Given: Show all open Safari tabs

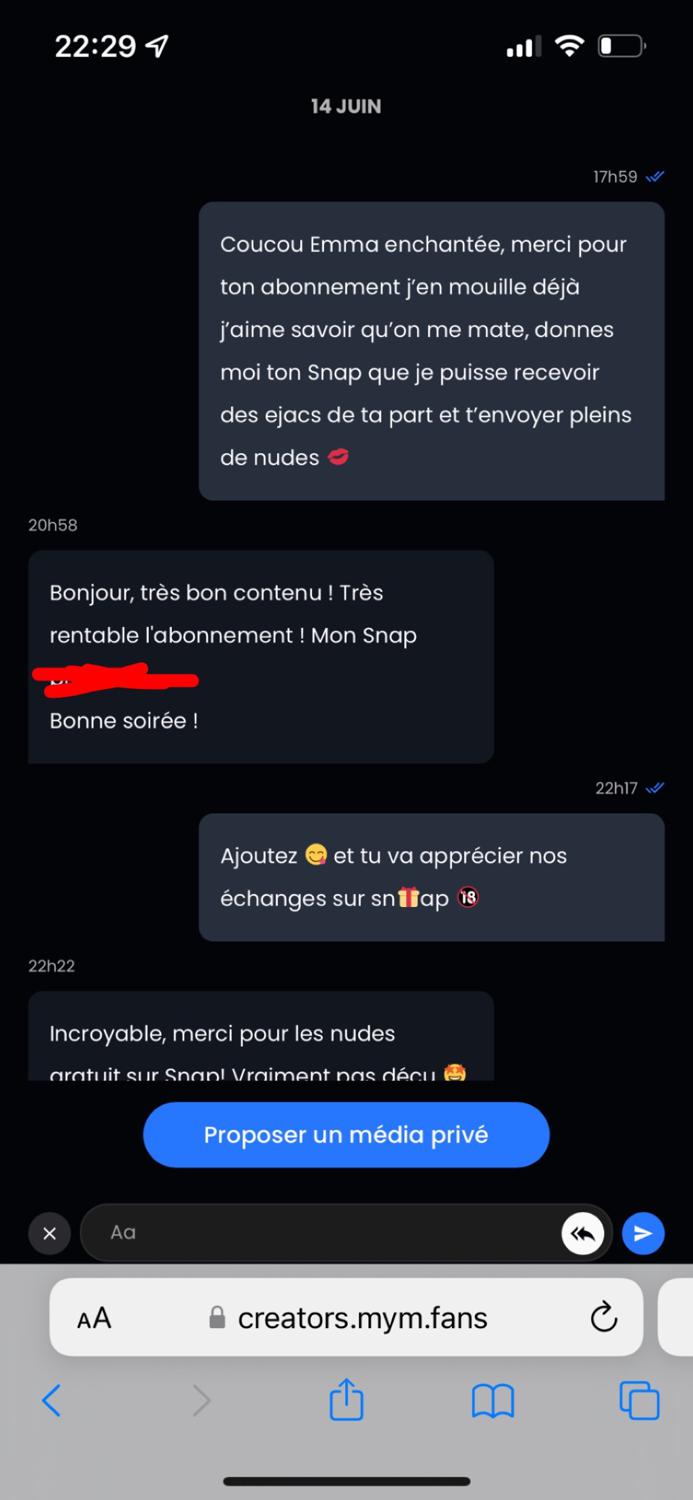Looking at the screenshot, I should [639, 1400].
